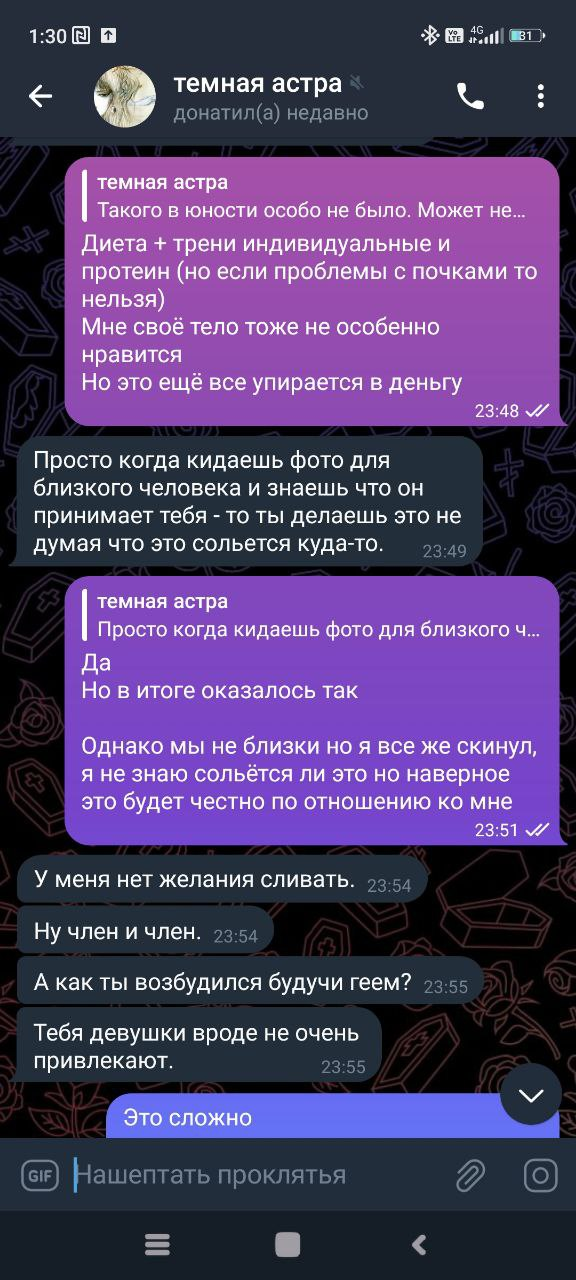Attach a file with the paperclip
Image resolution: width=576 pixels, height=1280 pixels.
coord(470,1175)
